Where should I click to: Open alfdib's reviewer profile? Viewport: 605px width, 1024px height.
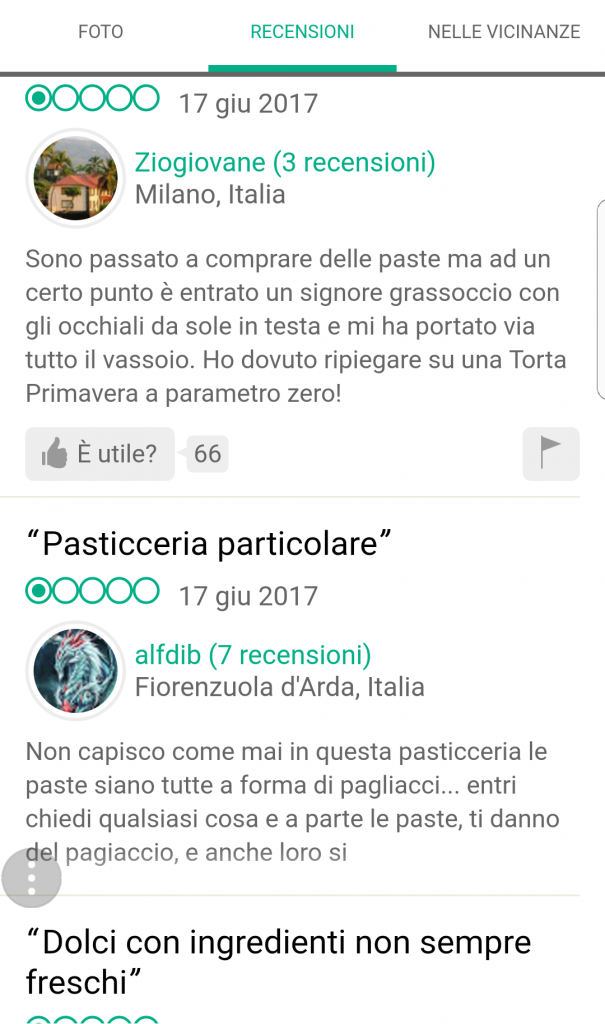point(253,656)
